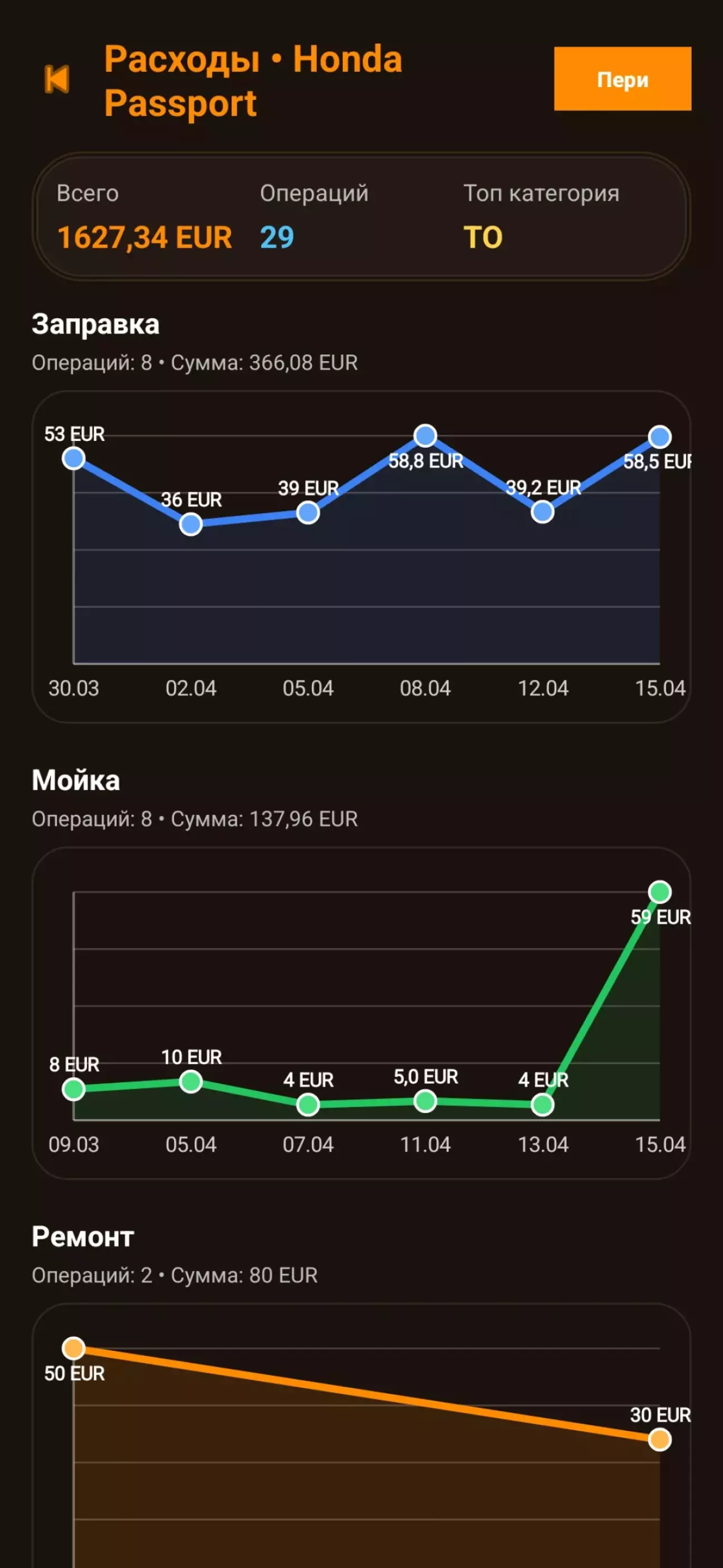The height and width of the screenshot is (1568, 723).
Task: Select the 59 EUR point on the Мойка chart
Action: click(659, 893)
